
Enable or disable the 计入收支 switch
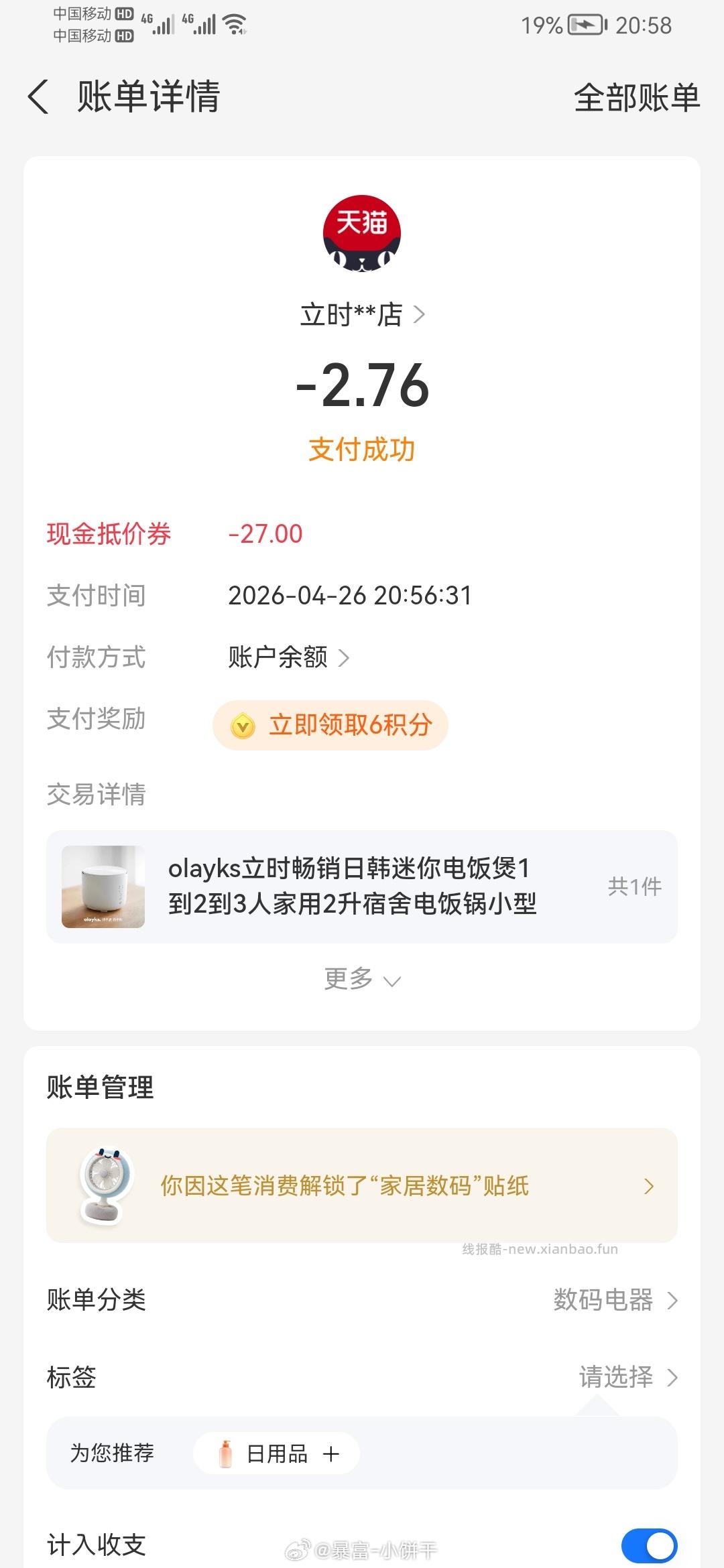tap(649, 1547)
